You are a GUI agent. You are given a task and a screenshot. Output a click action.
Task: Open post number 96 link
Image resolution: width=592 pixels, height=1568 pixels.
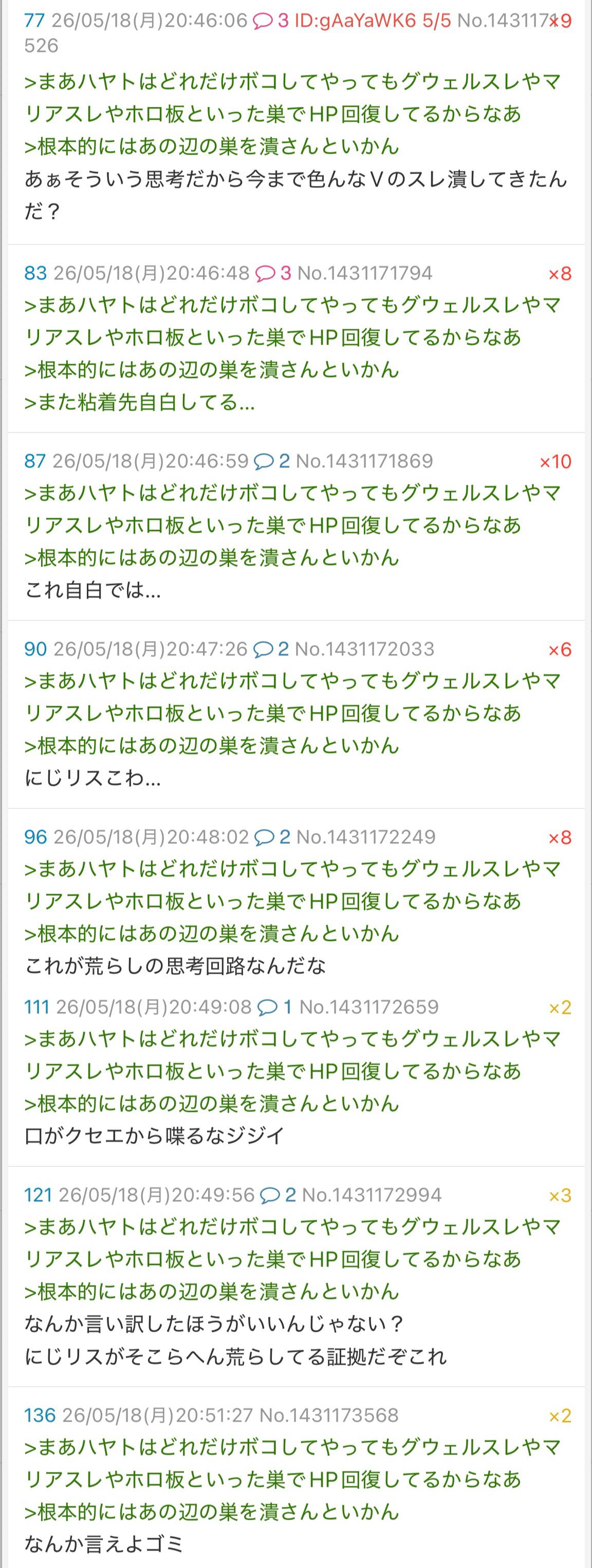click(x=36, y=838)
